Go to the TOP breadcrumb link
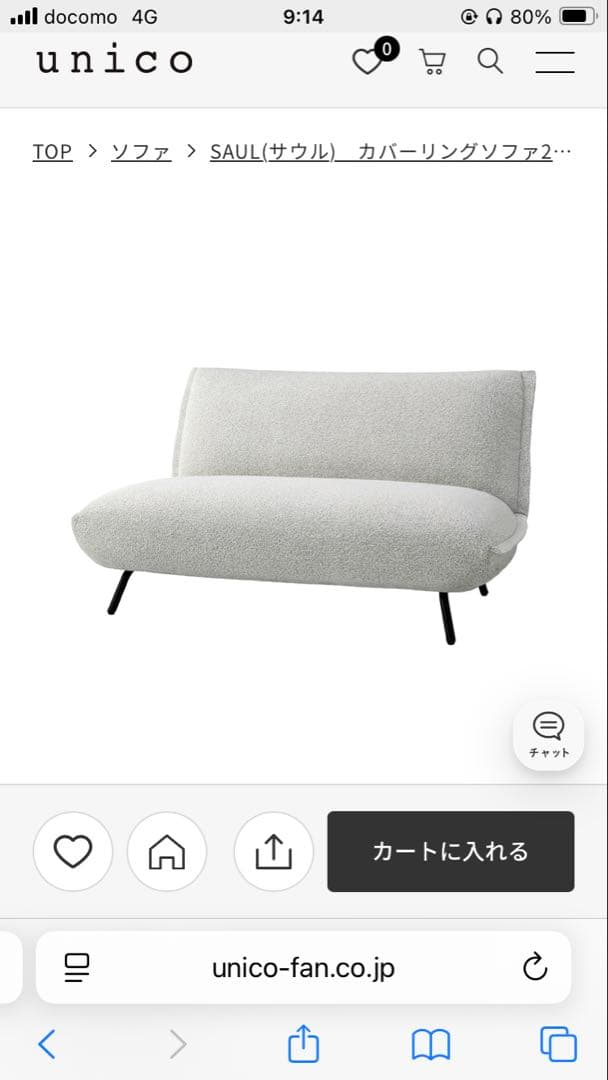Viewport: 608px width, 1080px height. (52, 152)
